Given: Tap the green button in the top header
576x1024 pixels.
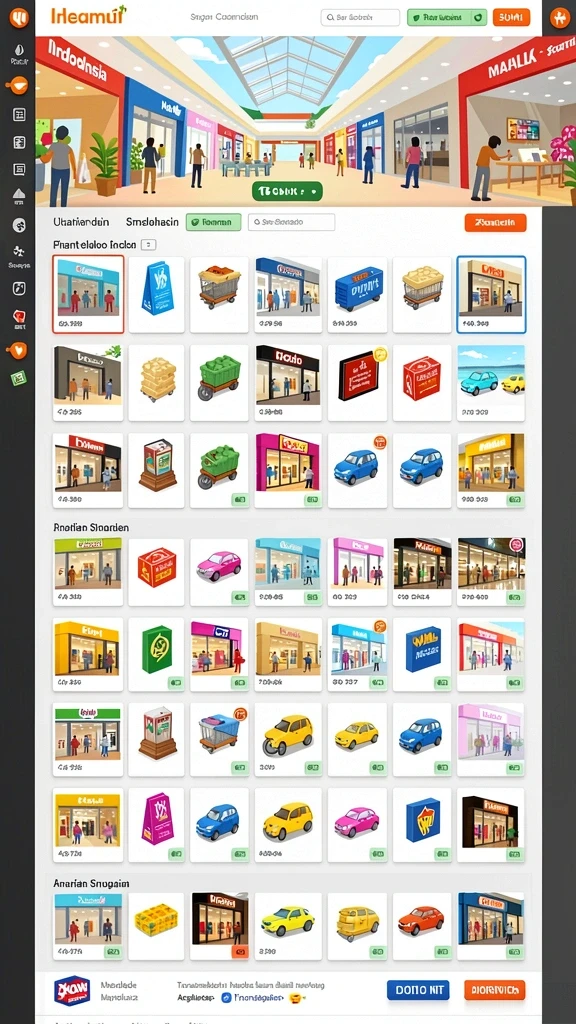Looking at the screenshot, I should tap(446, 18).
